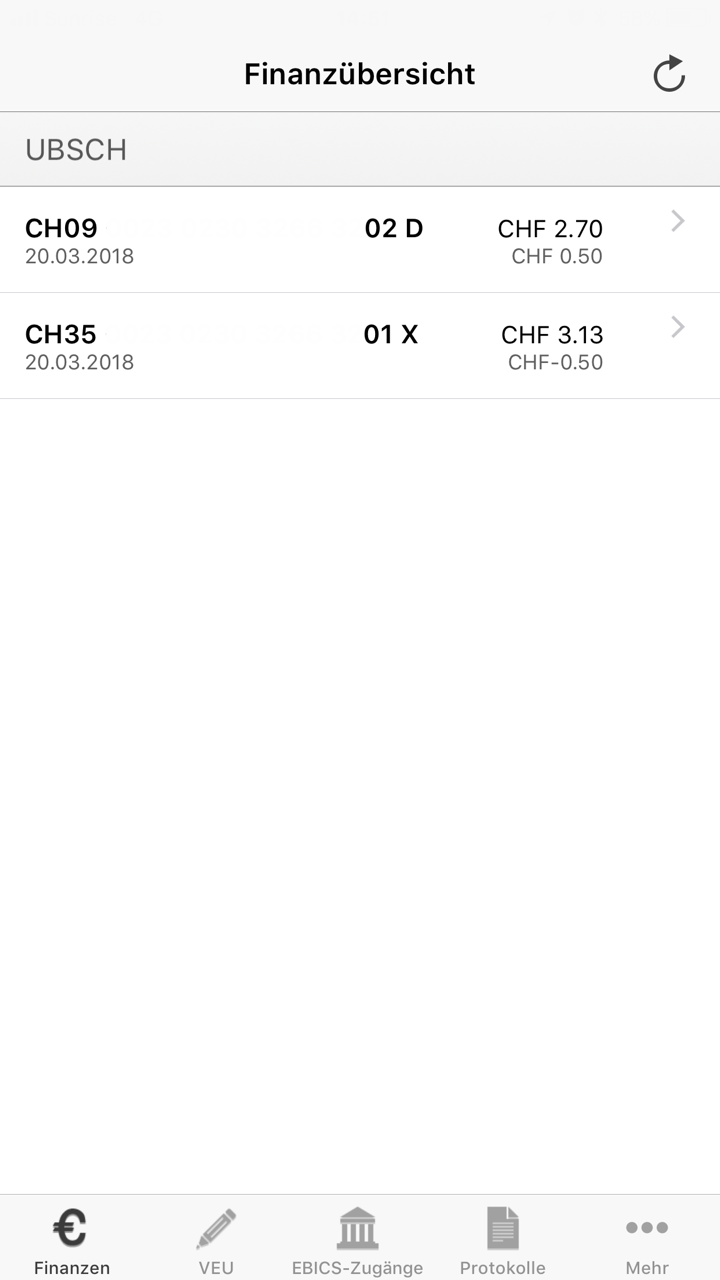The image size is (720, 1280).
Task: Show the Protokolle tab
Action: click(x=502, y=1240)
